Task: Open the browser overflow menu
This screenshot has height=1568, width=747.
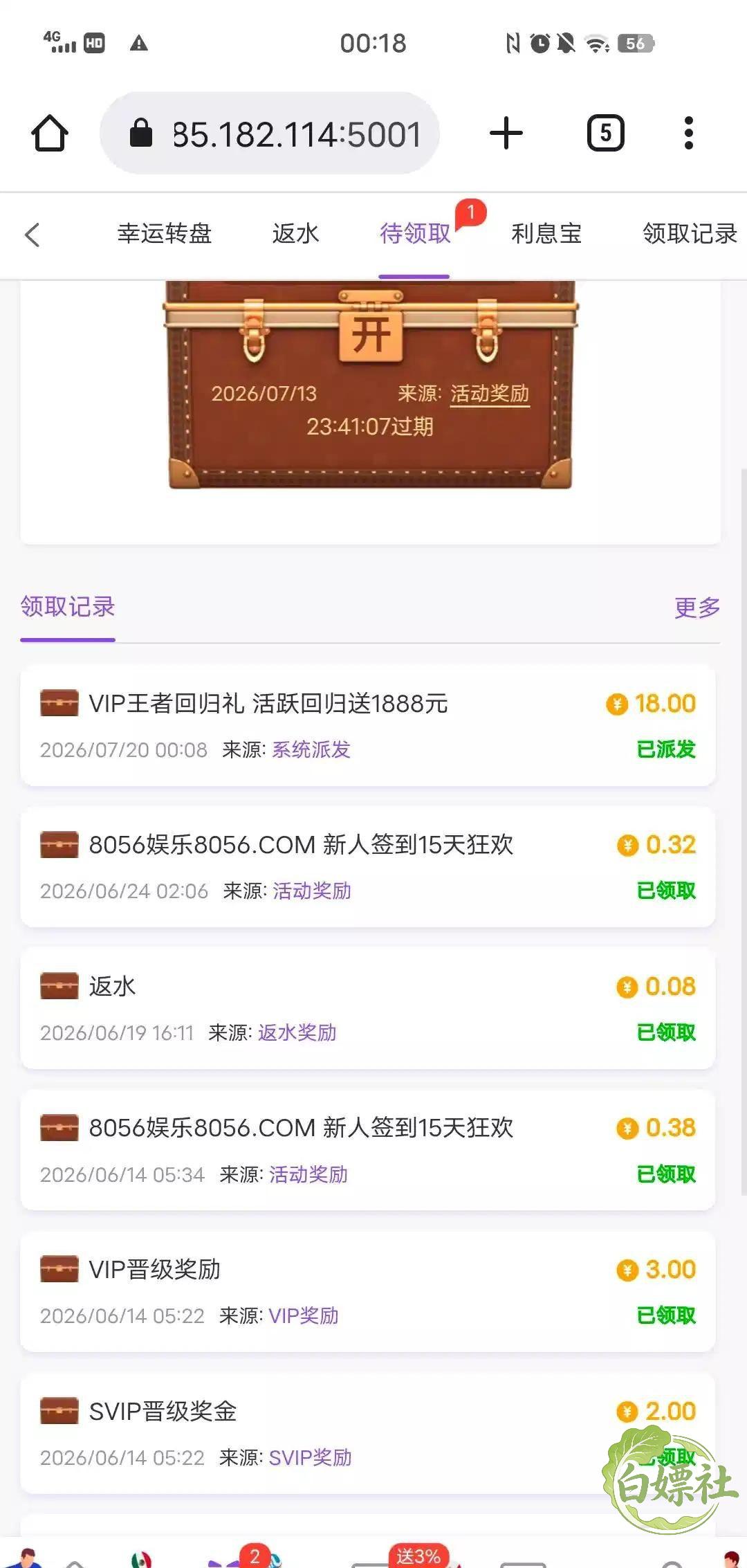Action: 688,133
